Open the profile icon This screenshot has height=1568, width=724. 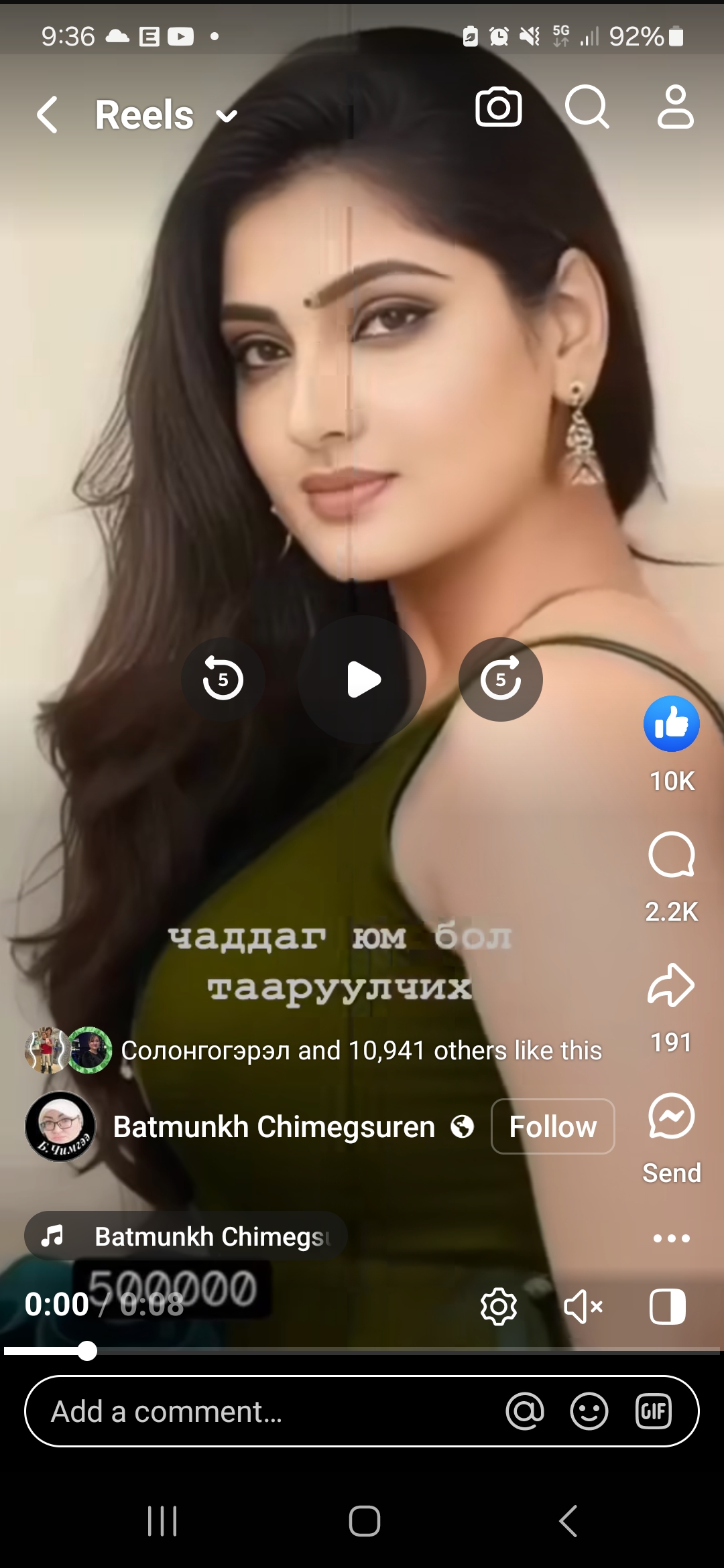pos(675,107)
